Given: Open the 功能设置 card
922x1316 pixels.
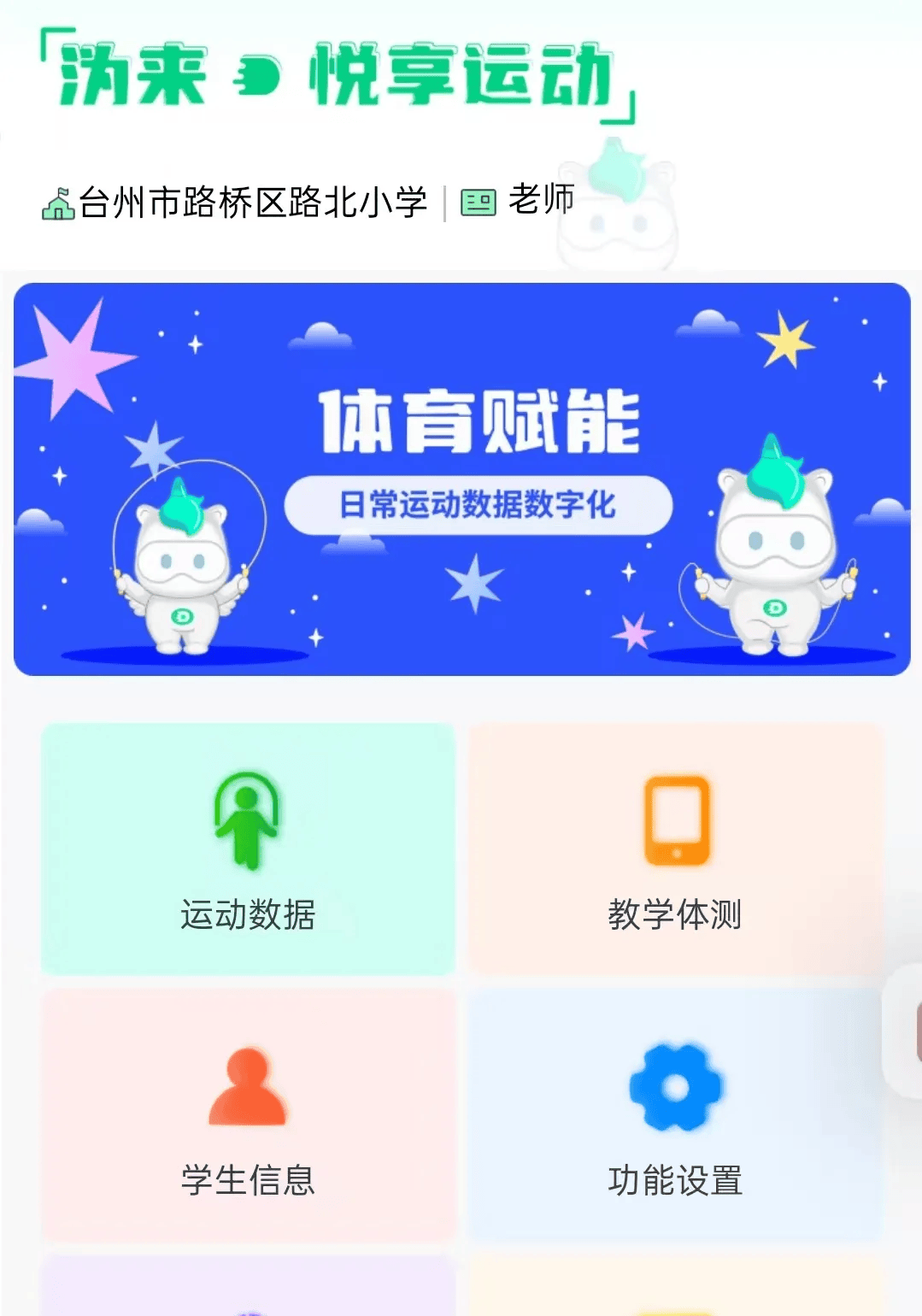Looking at the screenshot, I should 675,1114.
